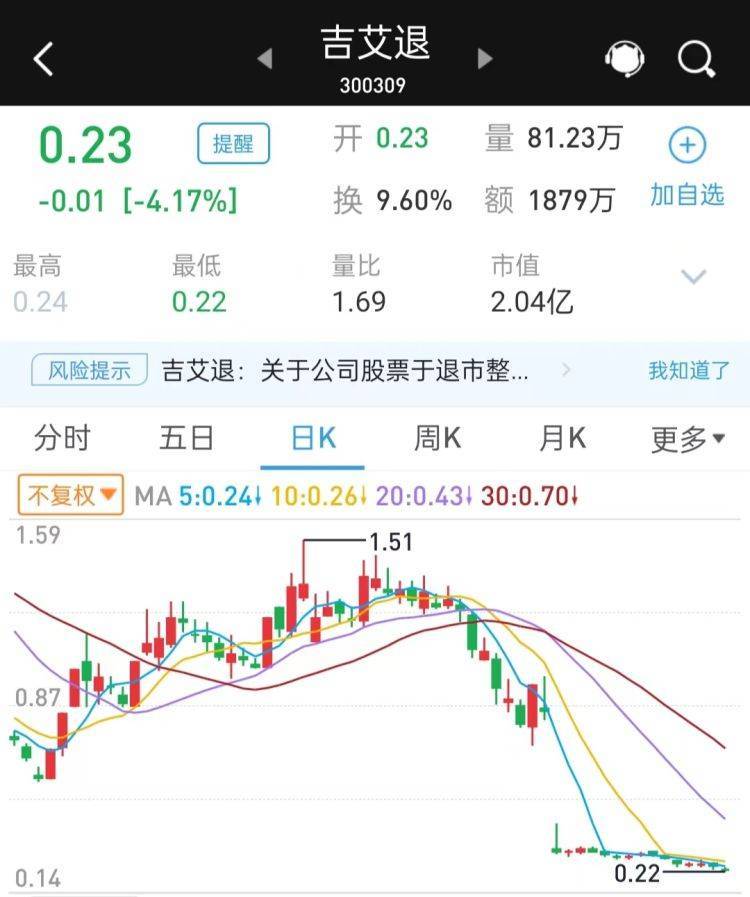Dismiss the risk notice with 我知道了
The width and height of the screenshot is (750, 897).
pos(689,371)
